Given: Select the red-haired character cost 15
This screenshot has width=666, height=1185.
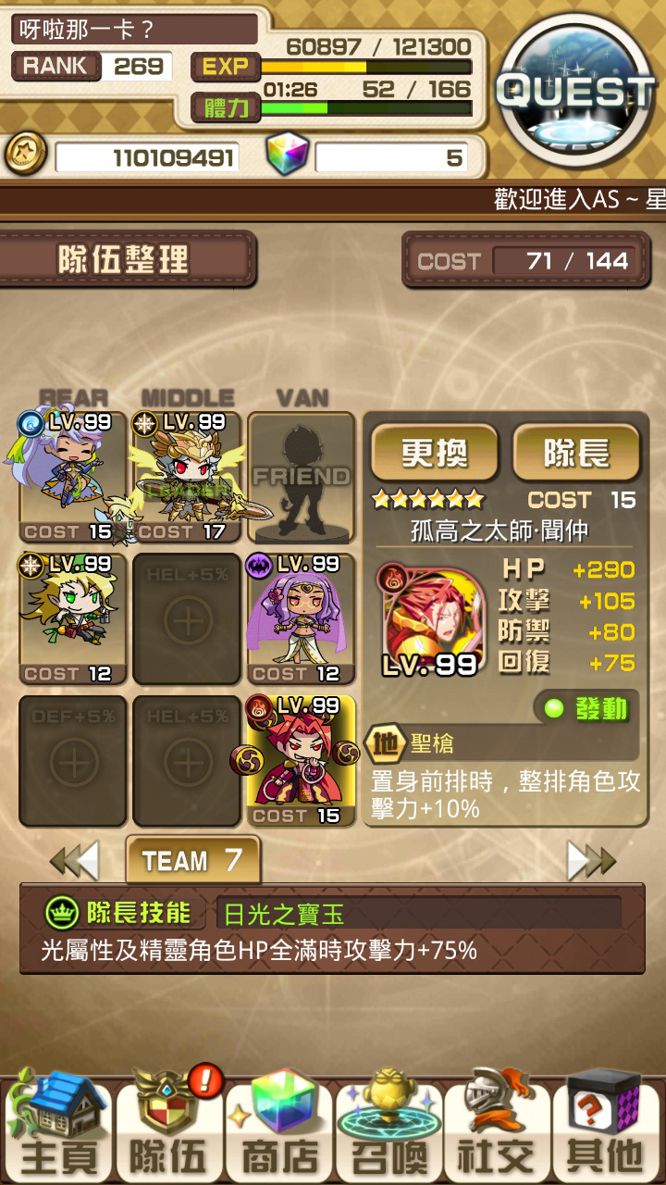Looking at the screenshot, I should tap(301, 760).
